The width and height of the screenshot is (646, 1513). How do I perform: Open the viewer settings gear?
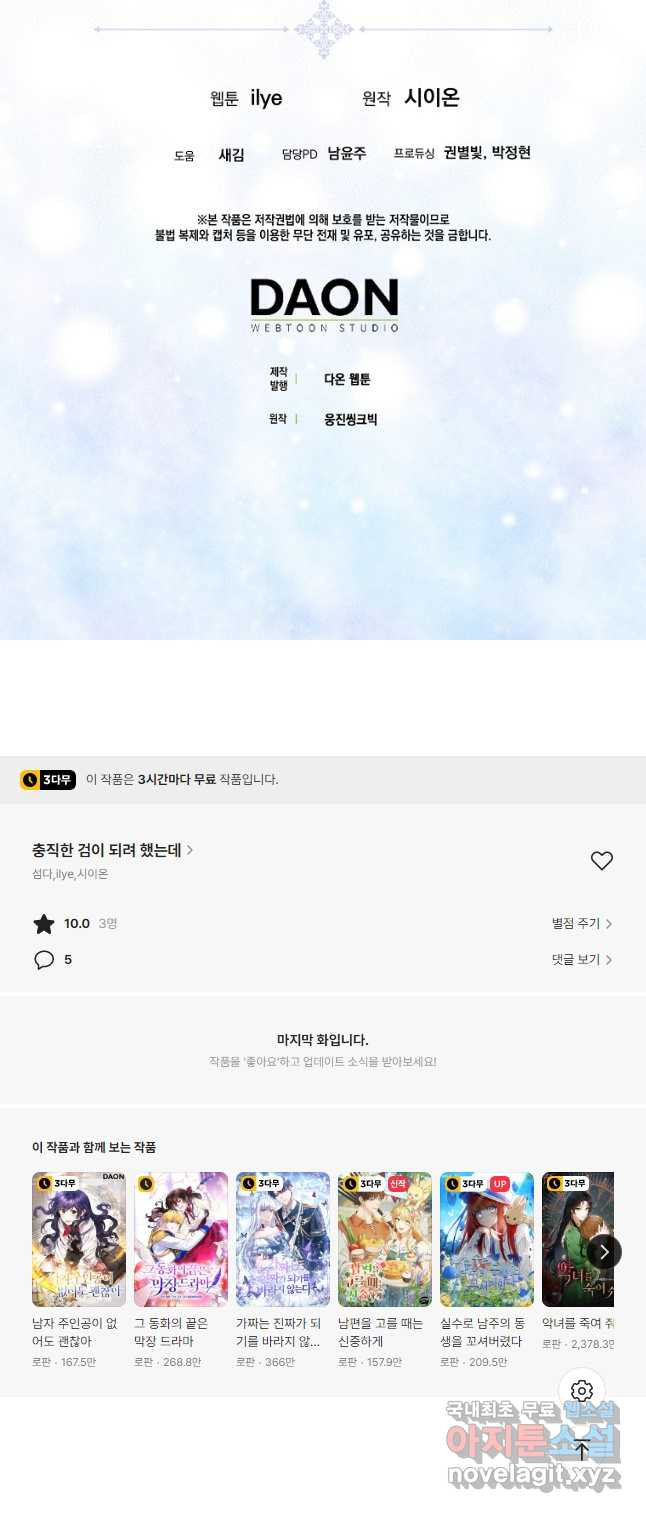click(582, 1391)
